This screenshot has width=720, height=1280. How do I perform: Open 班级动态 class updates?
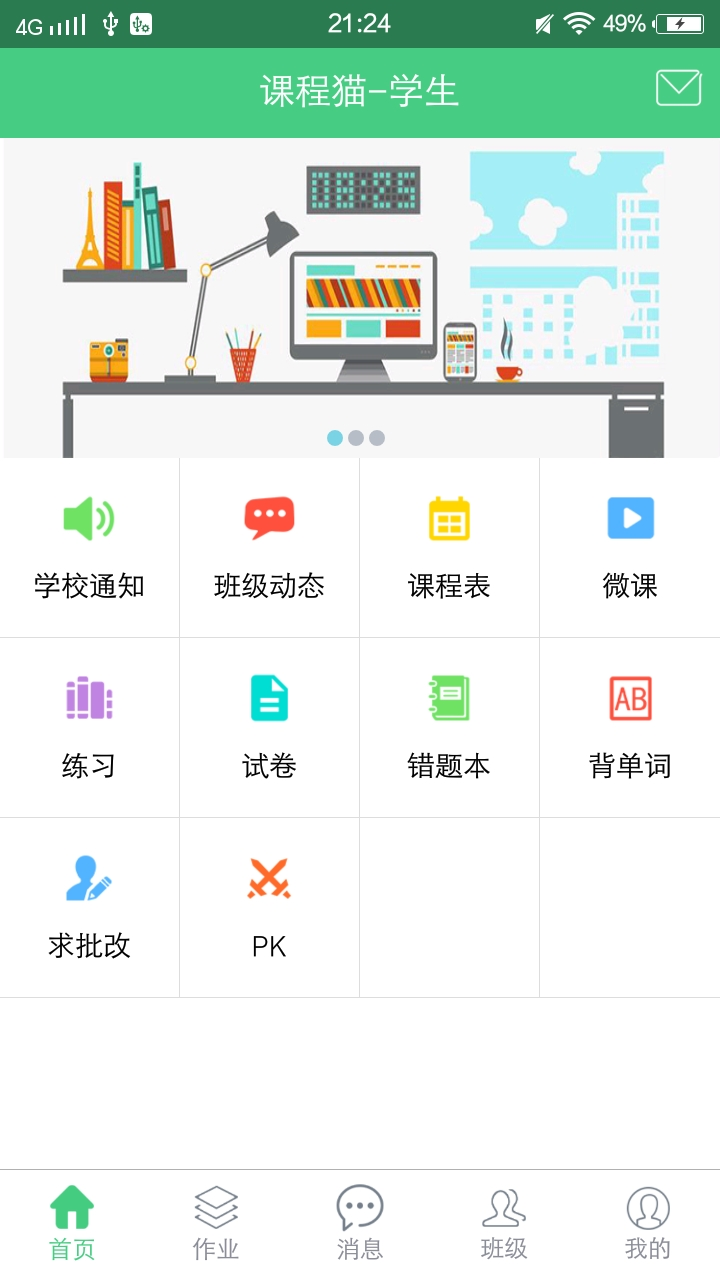click(x=270, y=548)
